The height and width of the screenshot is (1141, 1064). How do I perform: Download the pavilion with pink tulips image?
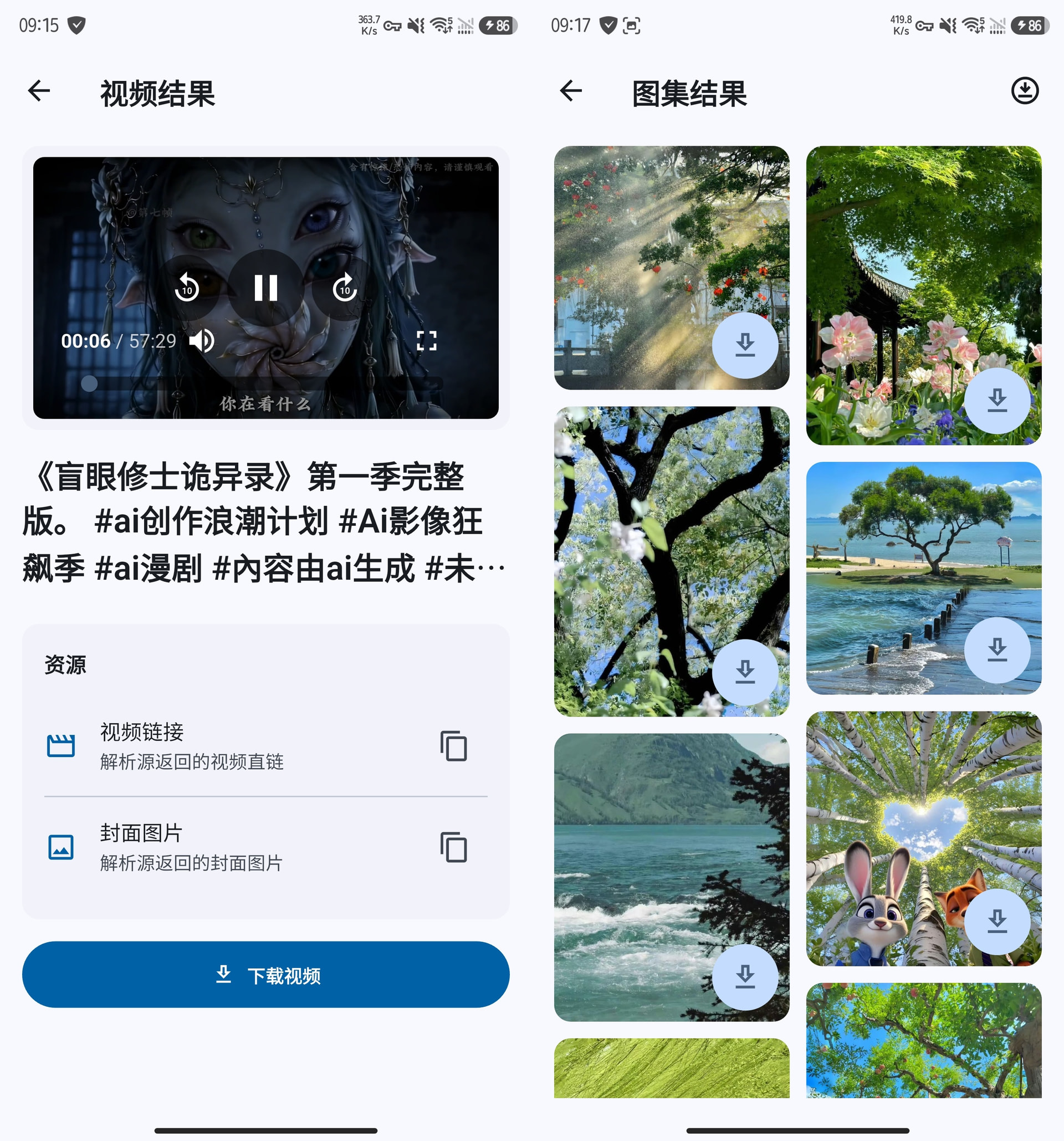click(997, 401)
